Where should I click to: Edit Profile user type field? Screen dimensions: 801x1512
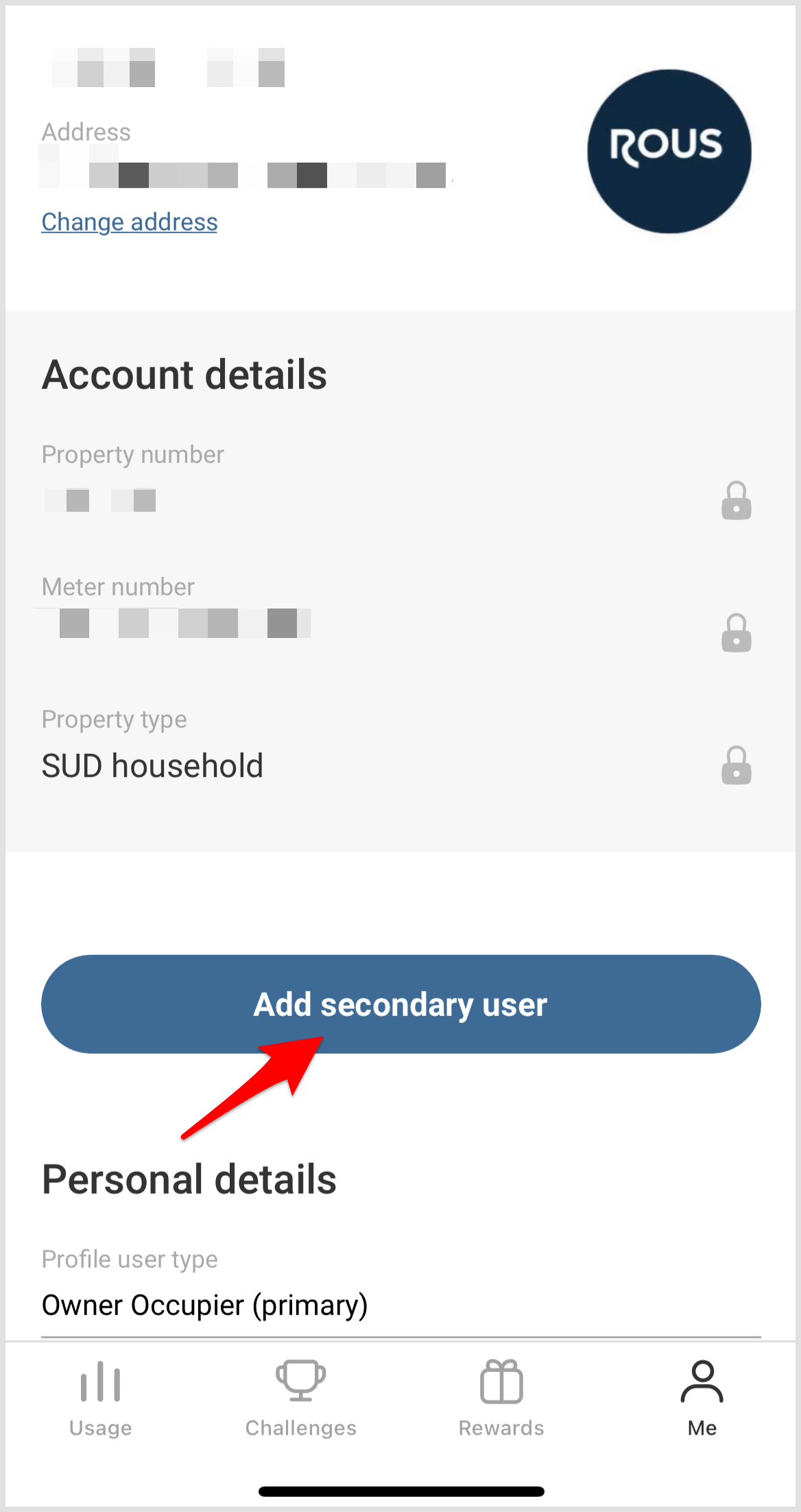click(x=400, y=1304)
